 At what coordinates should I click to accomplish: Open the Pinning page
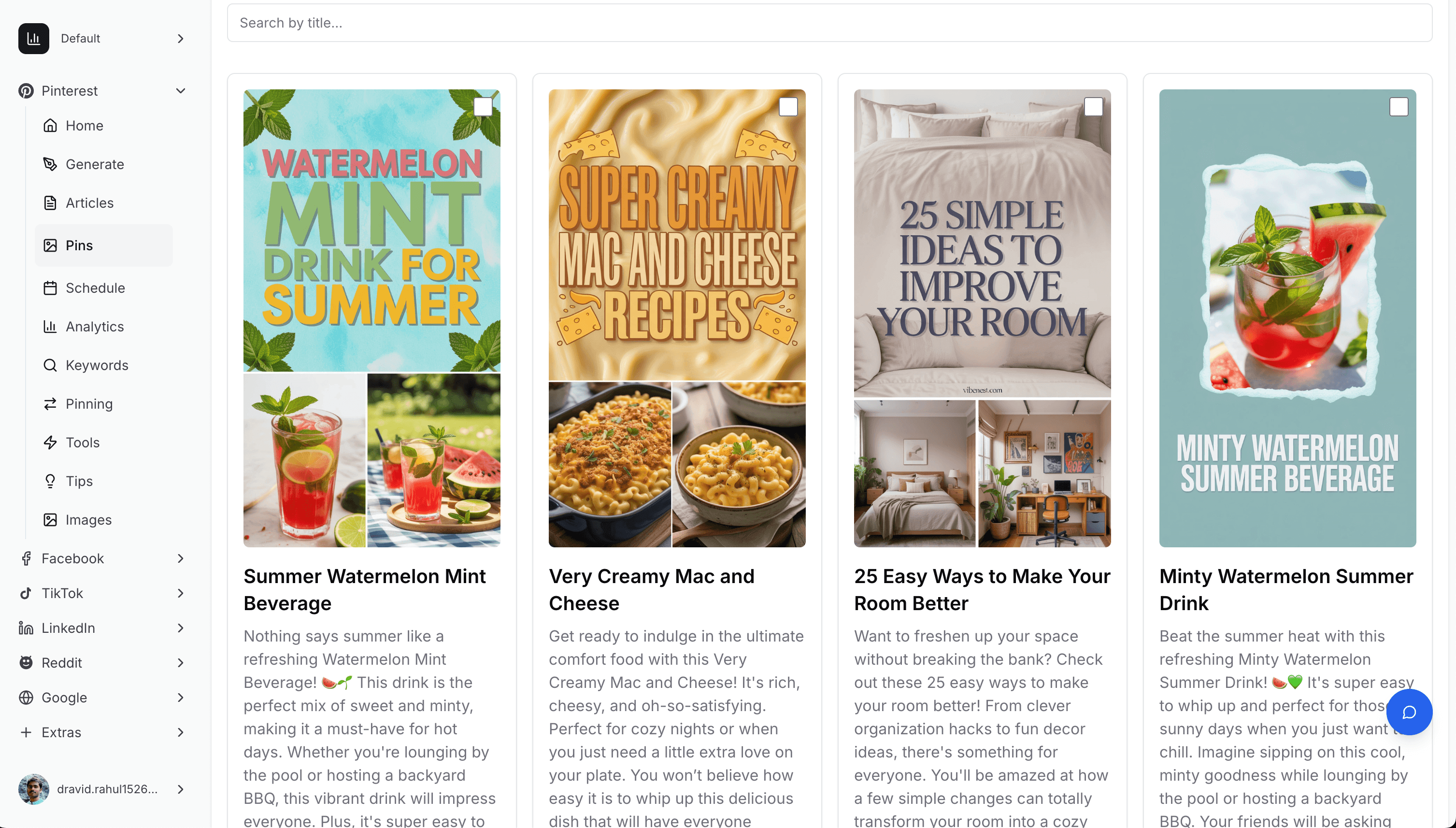(89, 404)
